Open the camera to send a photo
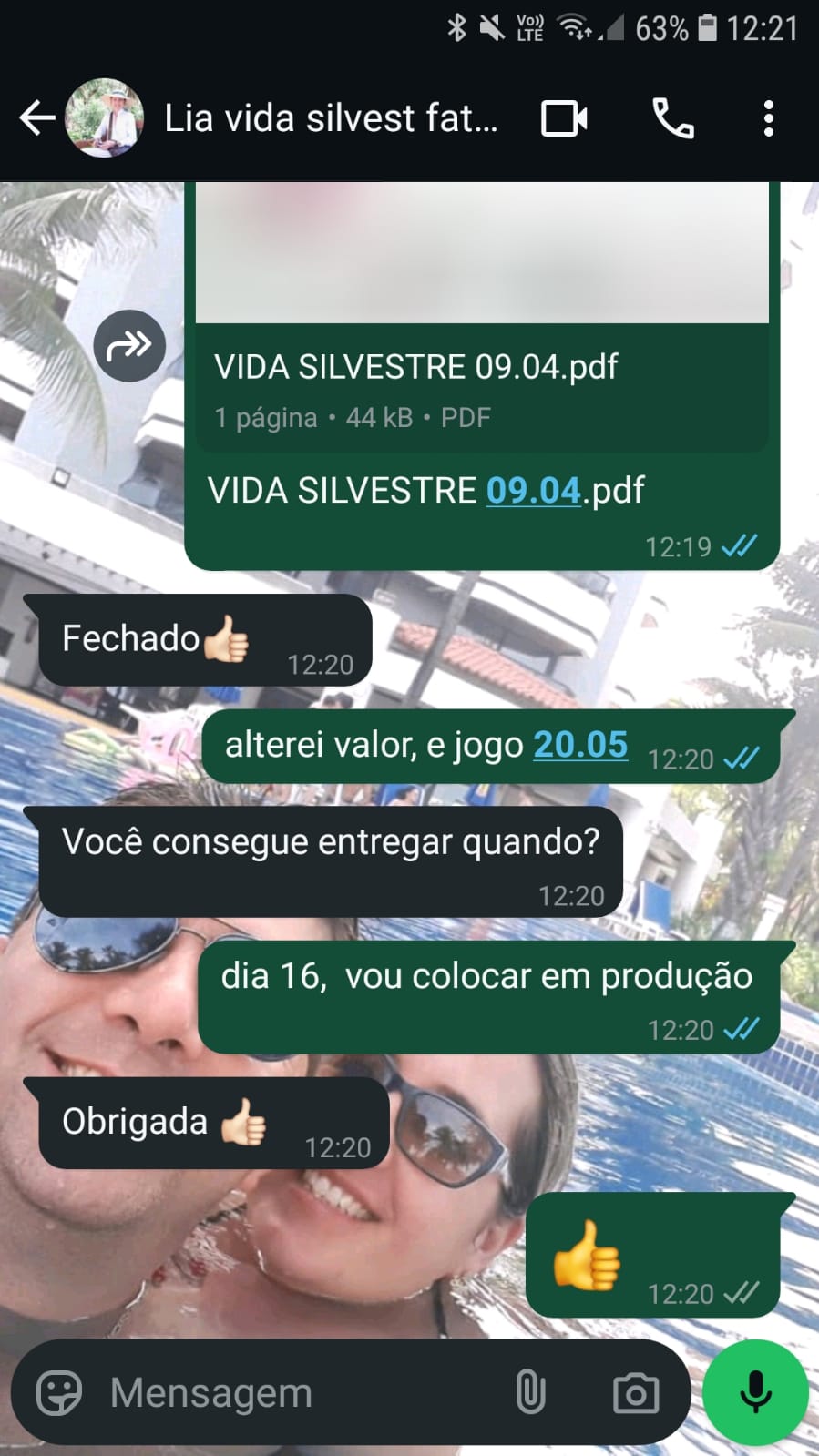Screen dimensions: 819x1456 (x=636, y=1393)
